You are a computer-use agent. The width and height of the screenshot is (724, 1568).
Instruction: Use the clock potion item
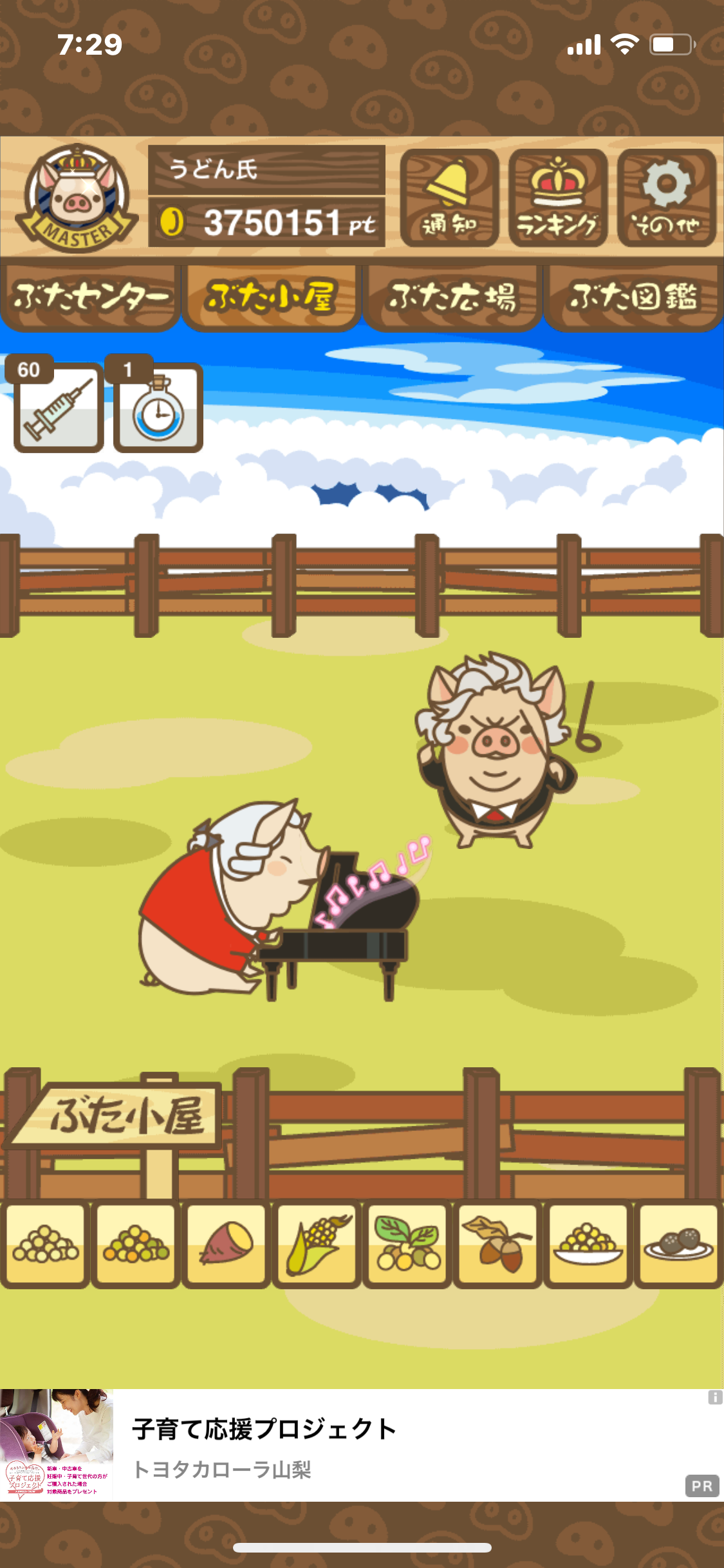(158, 406)
